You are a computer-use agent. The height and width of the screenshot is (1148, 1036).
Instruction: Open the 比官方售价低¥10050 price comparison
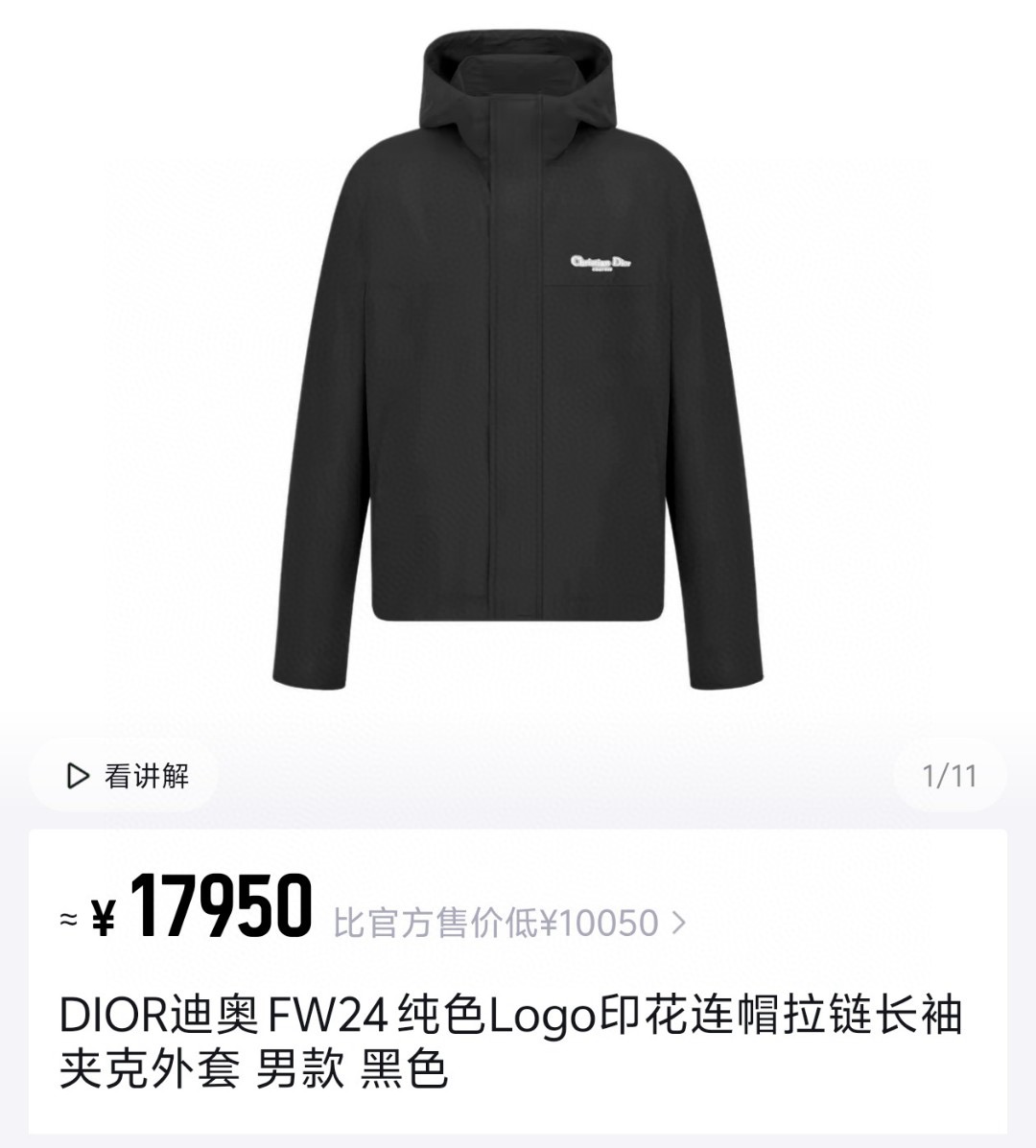[x=509, y=923]
